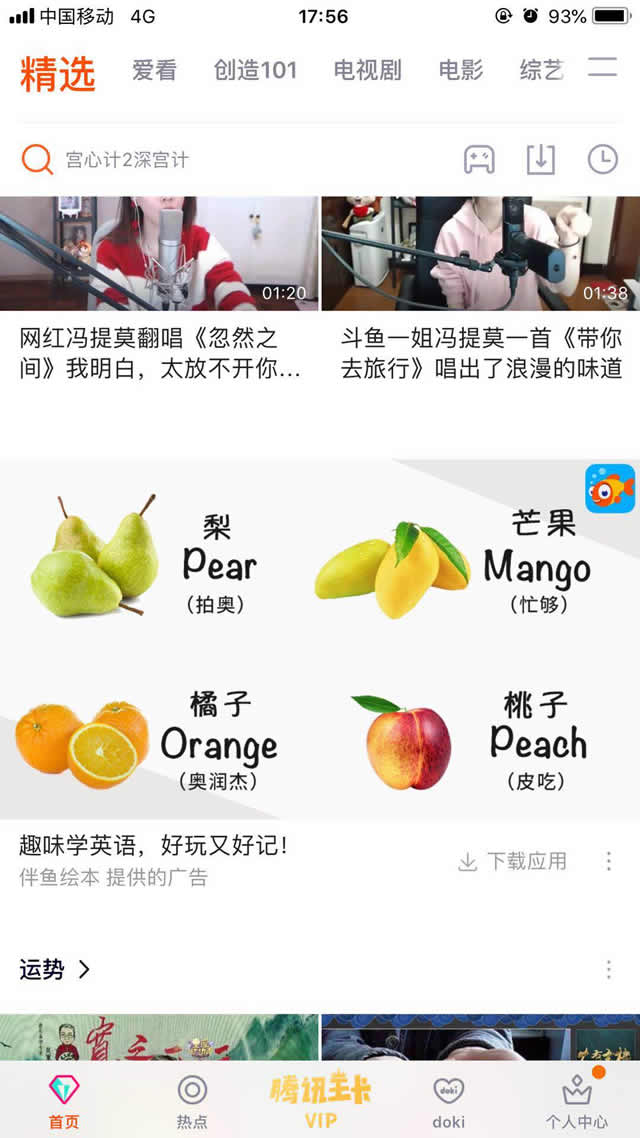Expand the 运势 section
Viewport: 640px width, 1138px height.
click(55, 969)
